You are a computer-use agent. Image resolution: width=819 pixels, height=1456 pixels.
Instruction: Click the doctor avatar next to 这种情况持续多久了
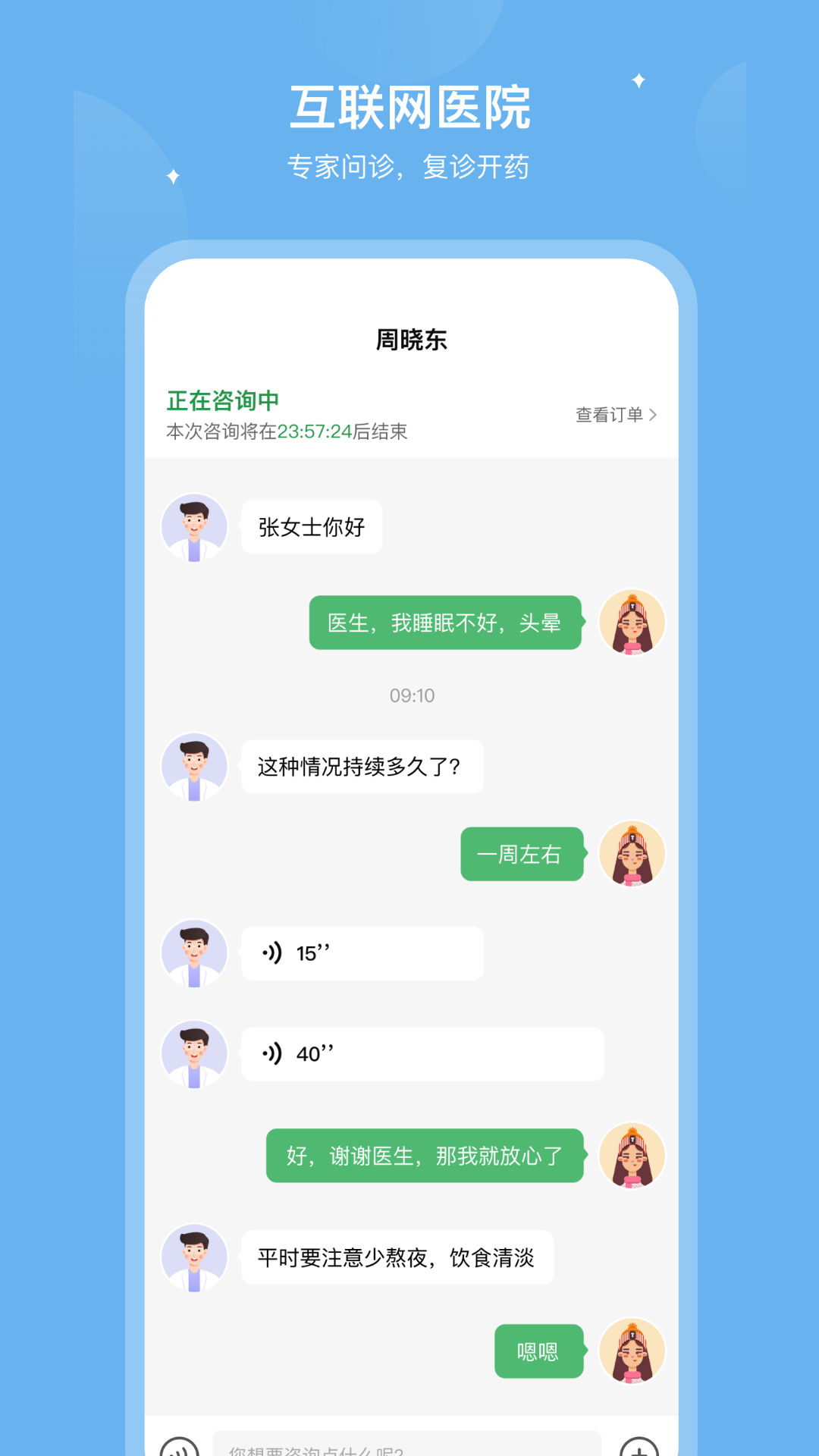(x=194, y=767)
